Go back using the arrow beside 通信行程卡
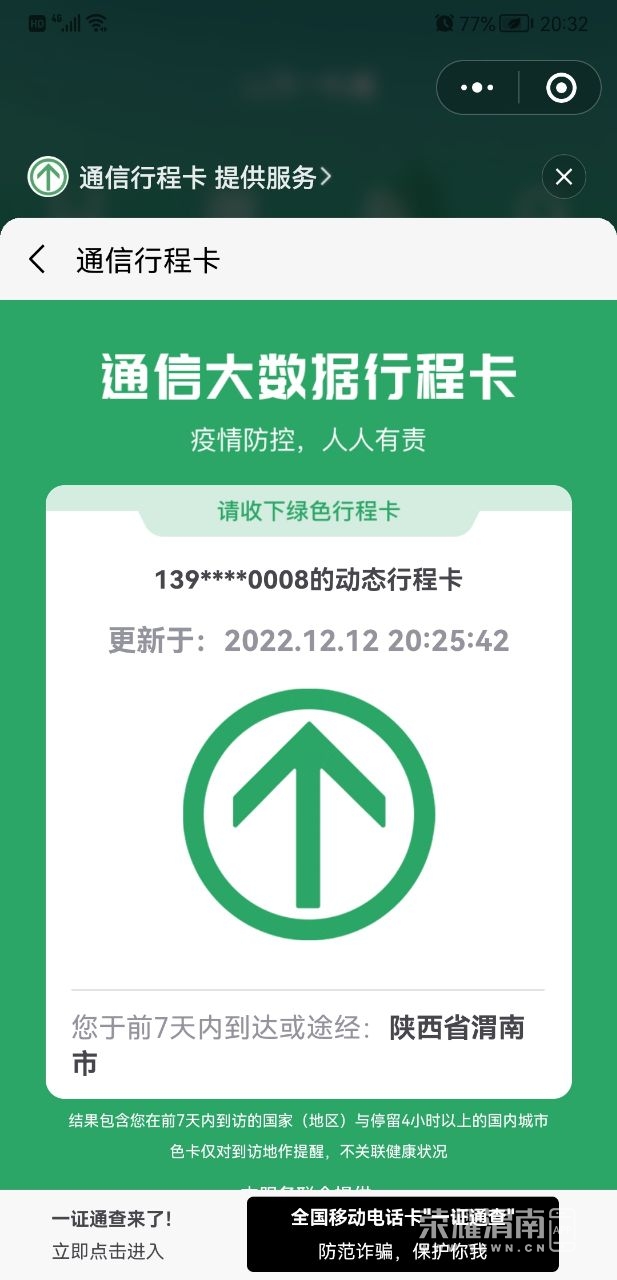Viewport: 617px width, 1280px height. (x=37, y=260)
